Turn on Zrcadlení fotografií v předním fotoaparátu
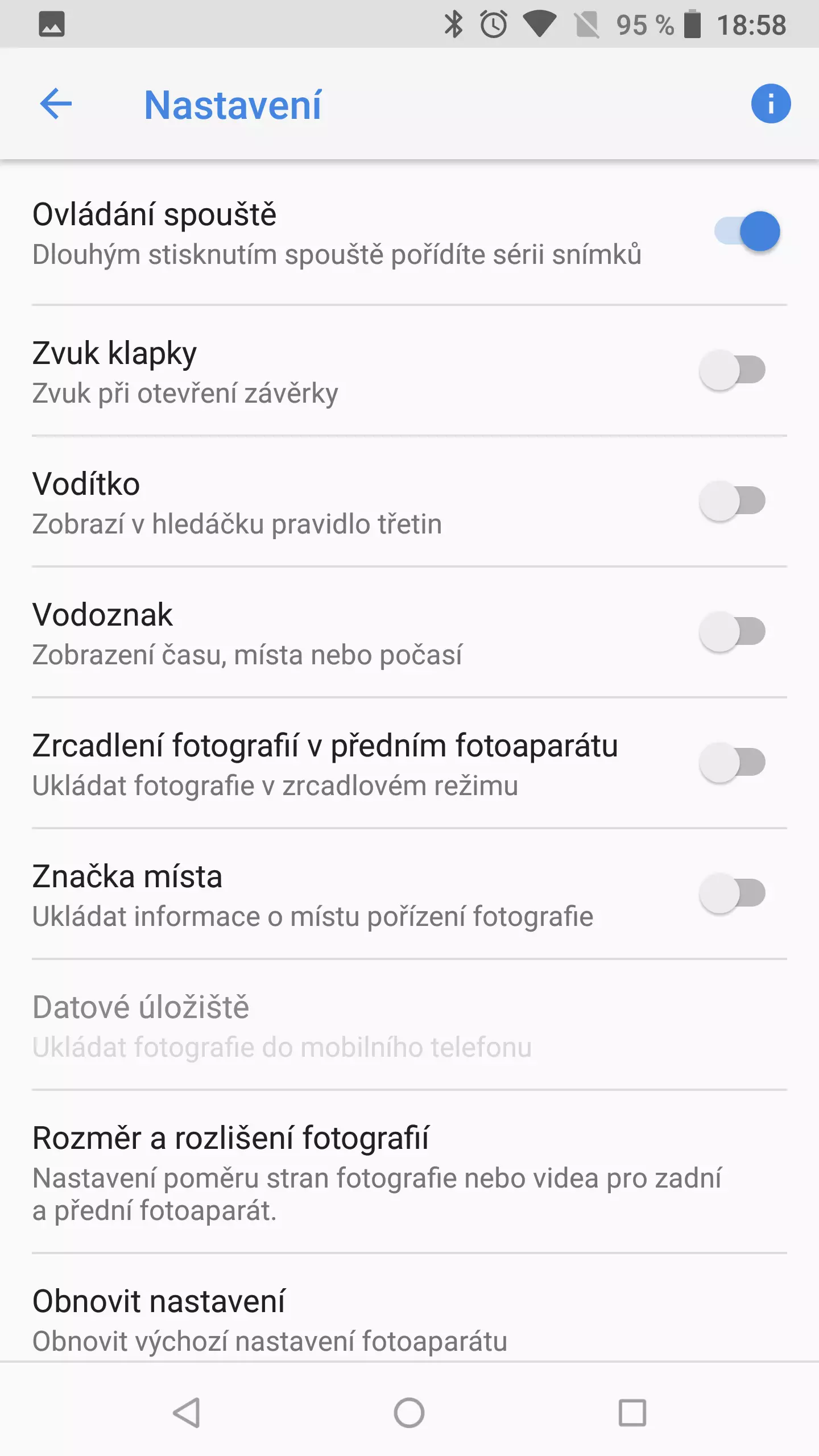Screen dimensions: 819x1456 733,763
